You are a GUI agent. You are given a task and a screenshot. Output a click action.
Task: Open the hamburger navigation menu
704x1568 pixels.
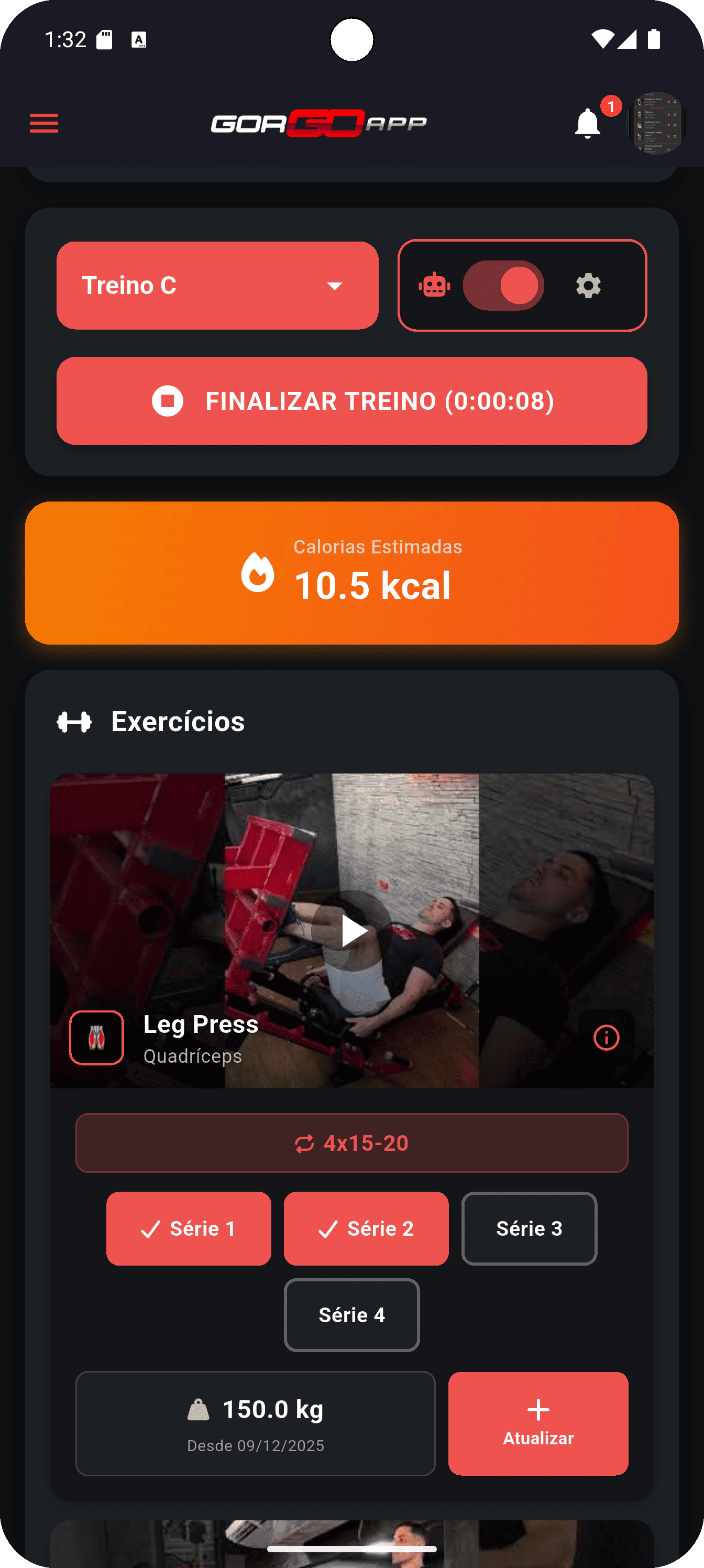44,123
